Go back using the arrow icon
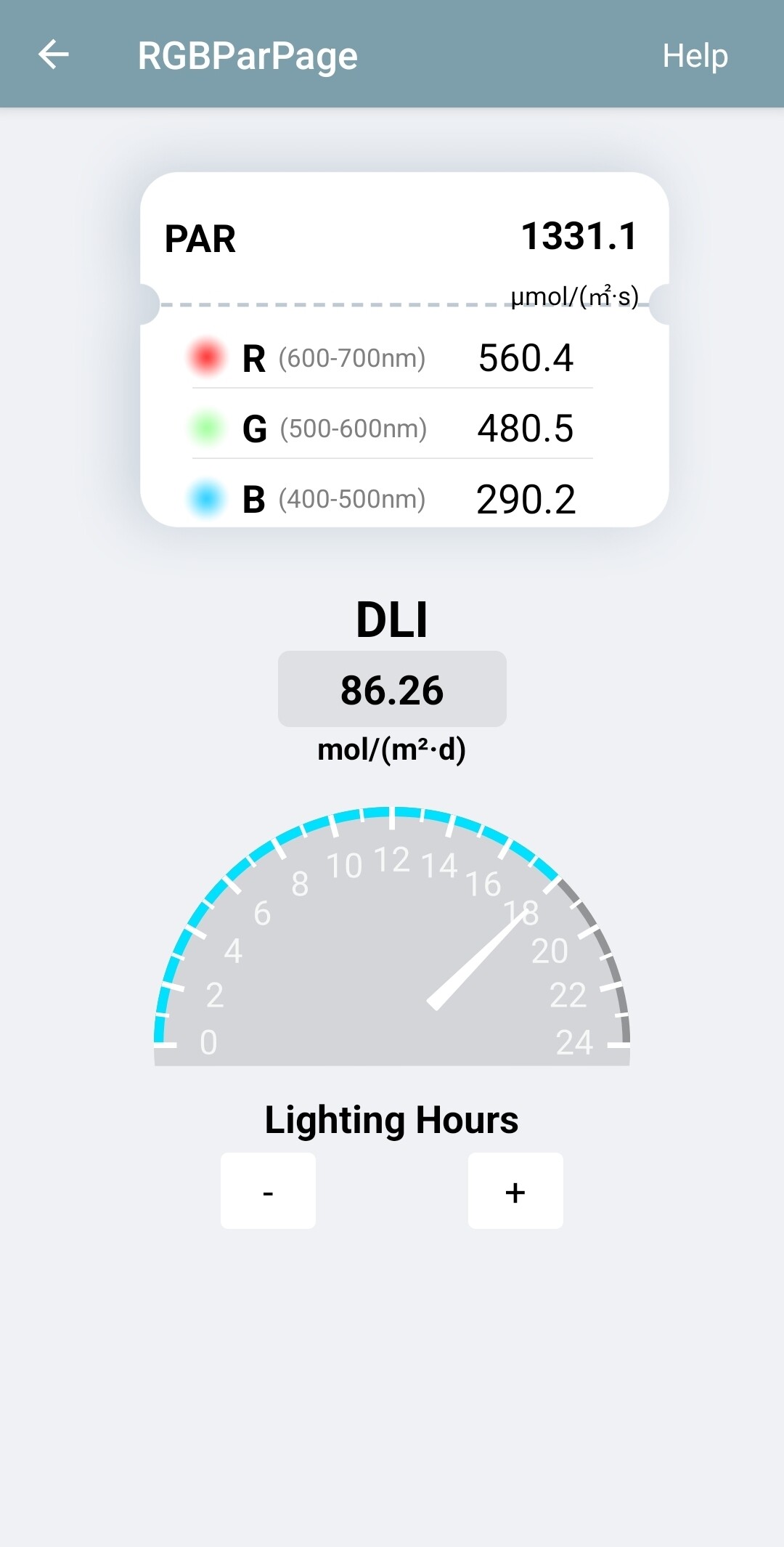The image size is (784, 1547). [54, 55]
